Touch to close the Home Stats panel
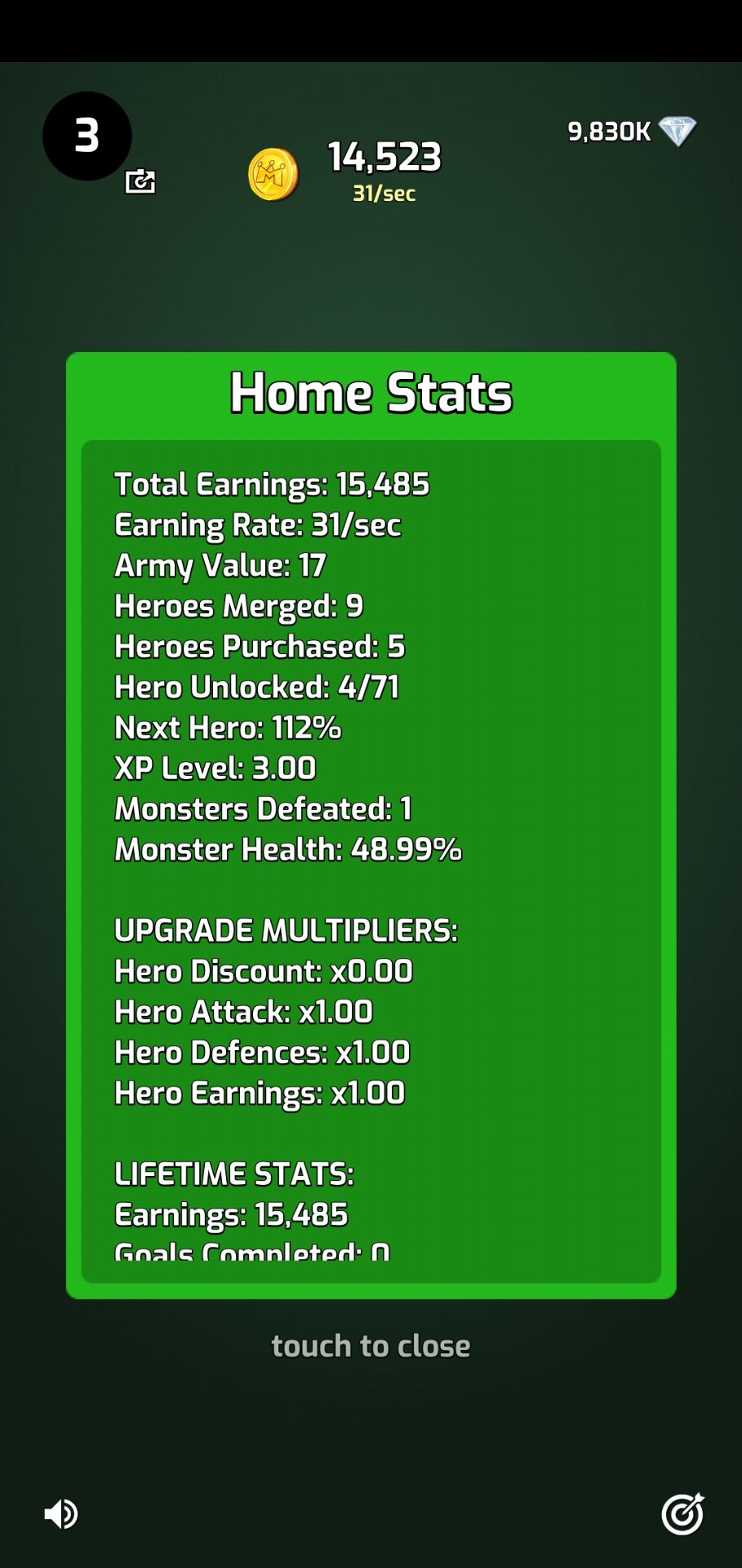The height and width of the screenshot is (1568, 742). coord(371,1346)
